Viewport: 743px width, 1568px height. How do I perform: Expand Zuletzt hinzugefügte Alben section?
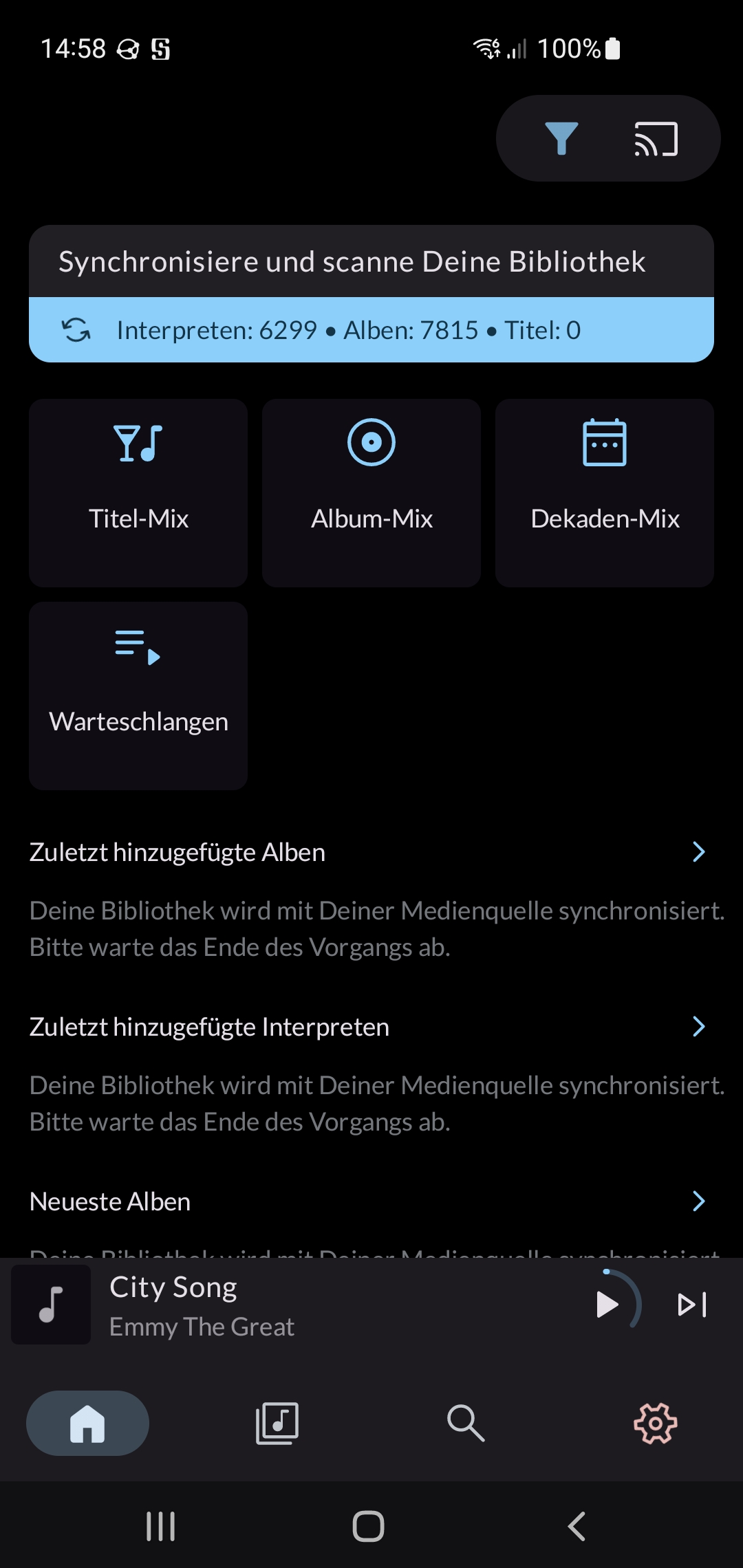tap(698, 852)
